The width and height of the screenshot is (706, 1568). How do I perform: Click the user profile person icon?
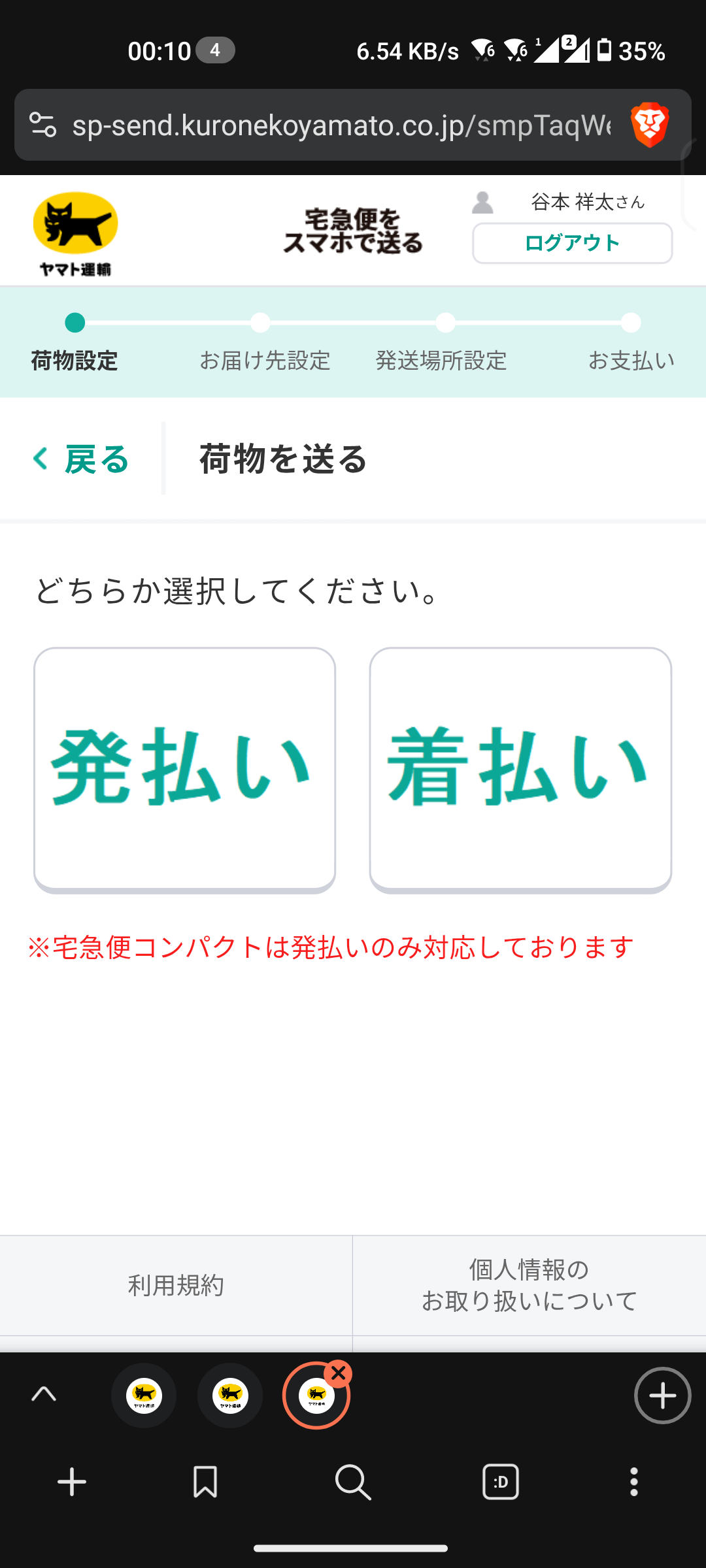pos(484,203)
